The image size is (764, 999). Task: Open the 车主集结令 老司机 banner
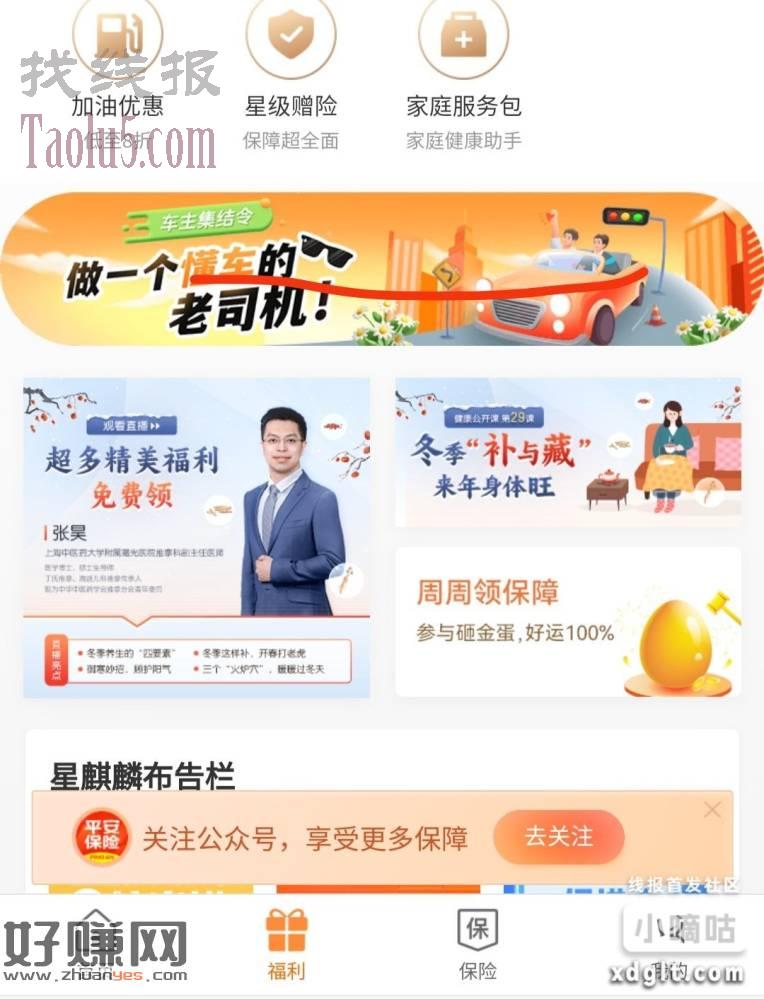[x=380, y=268]
